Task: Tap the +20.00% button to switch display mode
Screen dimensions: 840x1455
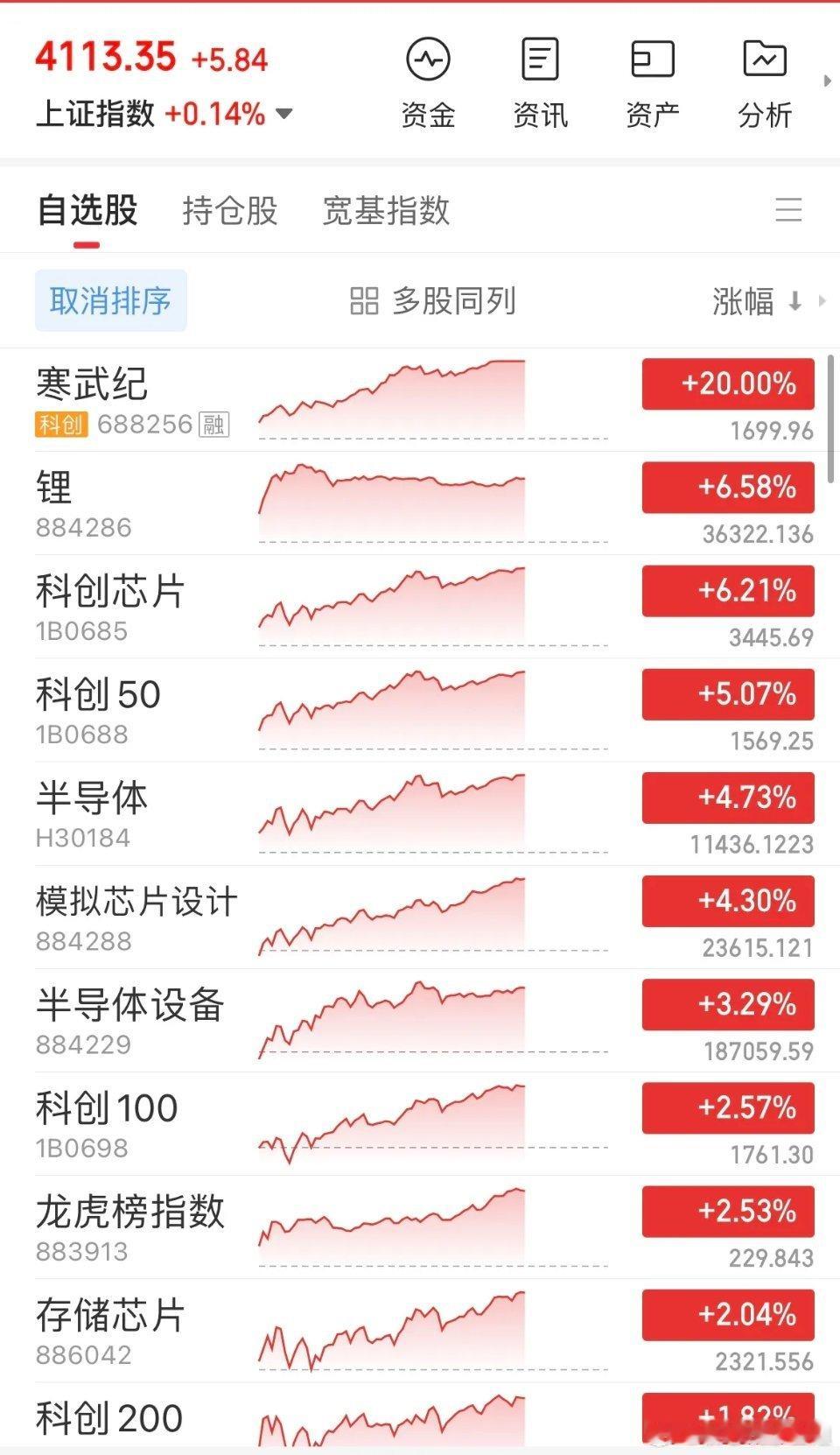Action: (727, 383)
